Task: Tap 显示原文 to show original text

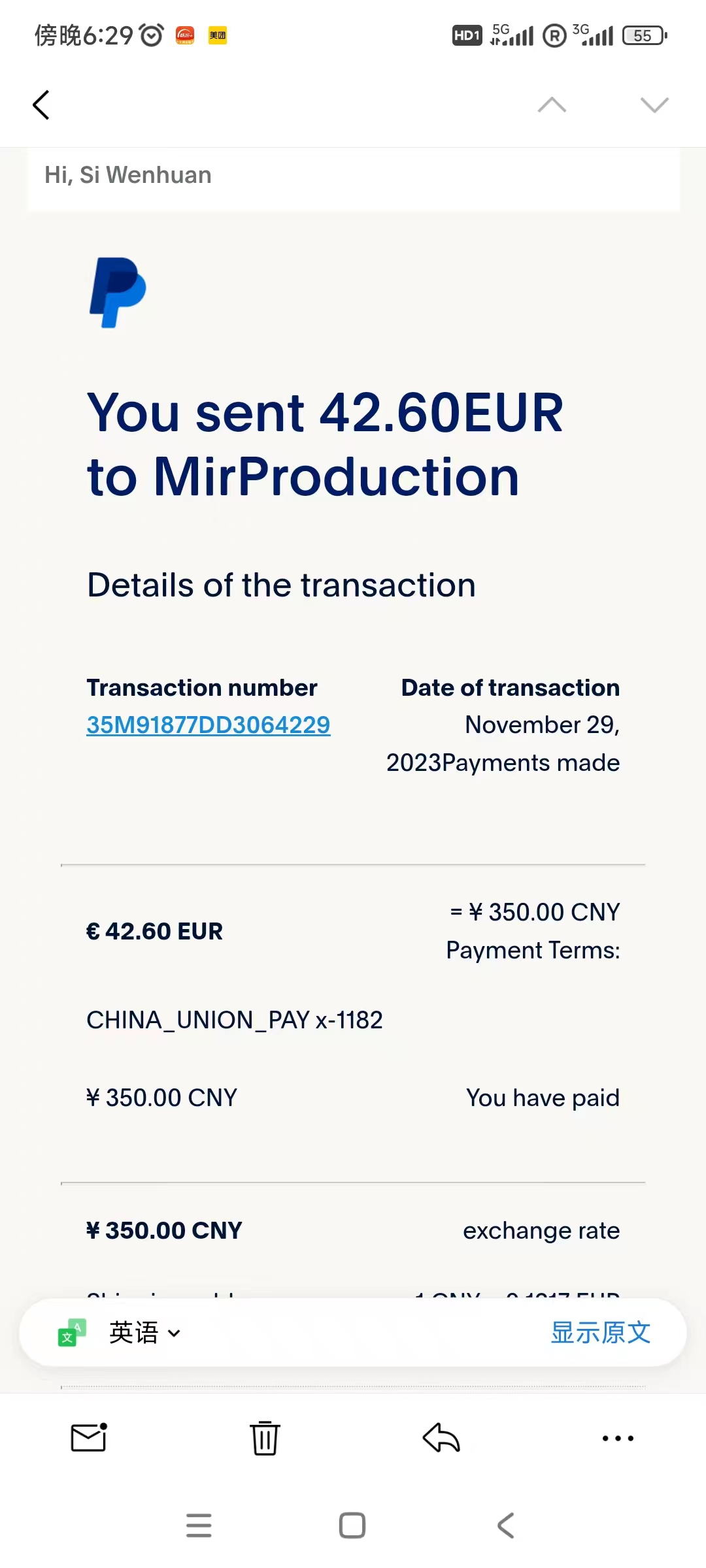Action: pyautogui.click(x=600, y=1333)
